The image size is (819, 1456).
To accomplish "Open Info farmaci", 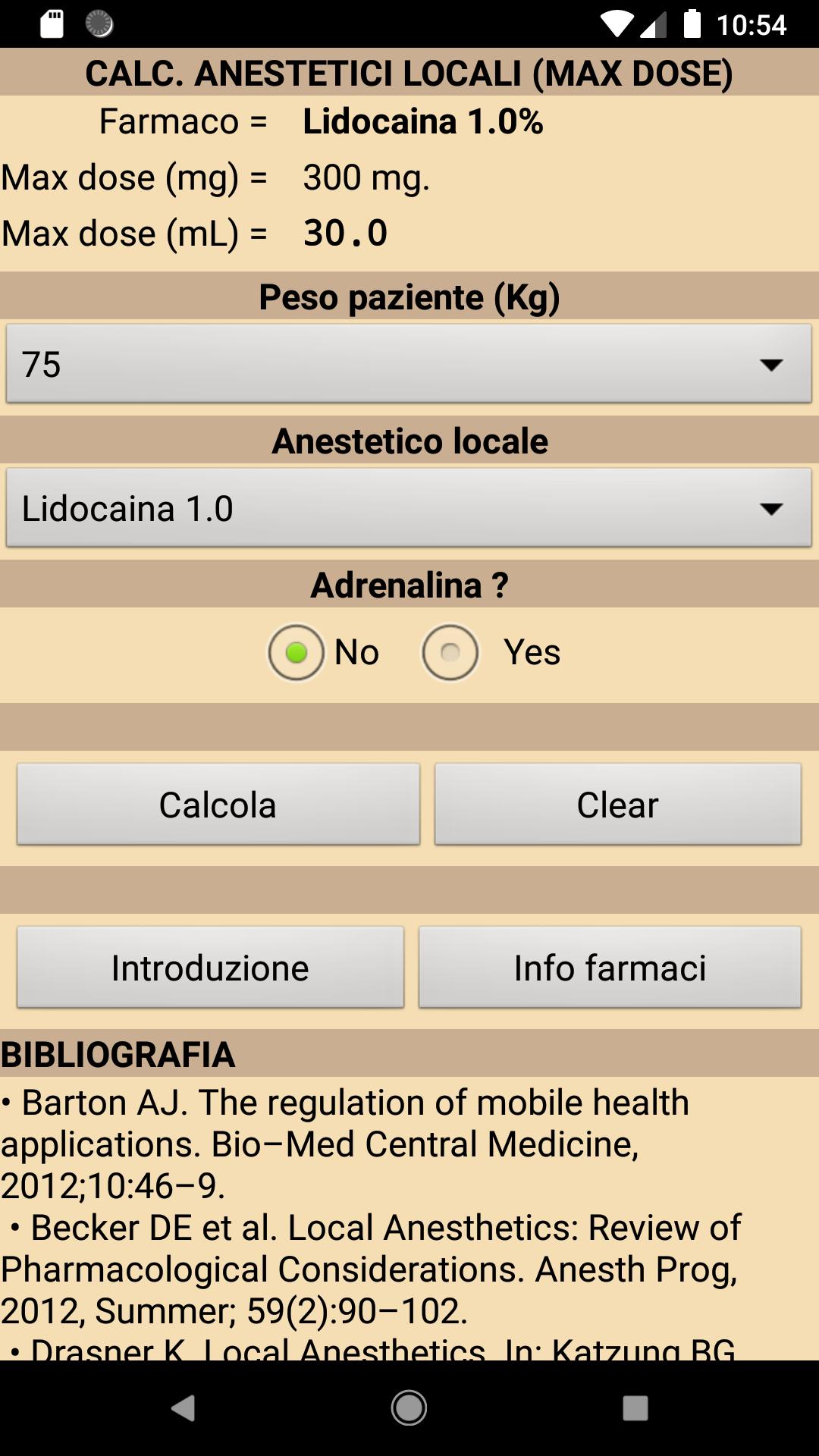I will point(610,968).
